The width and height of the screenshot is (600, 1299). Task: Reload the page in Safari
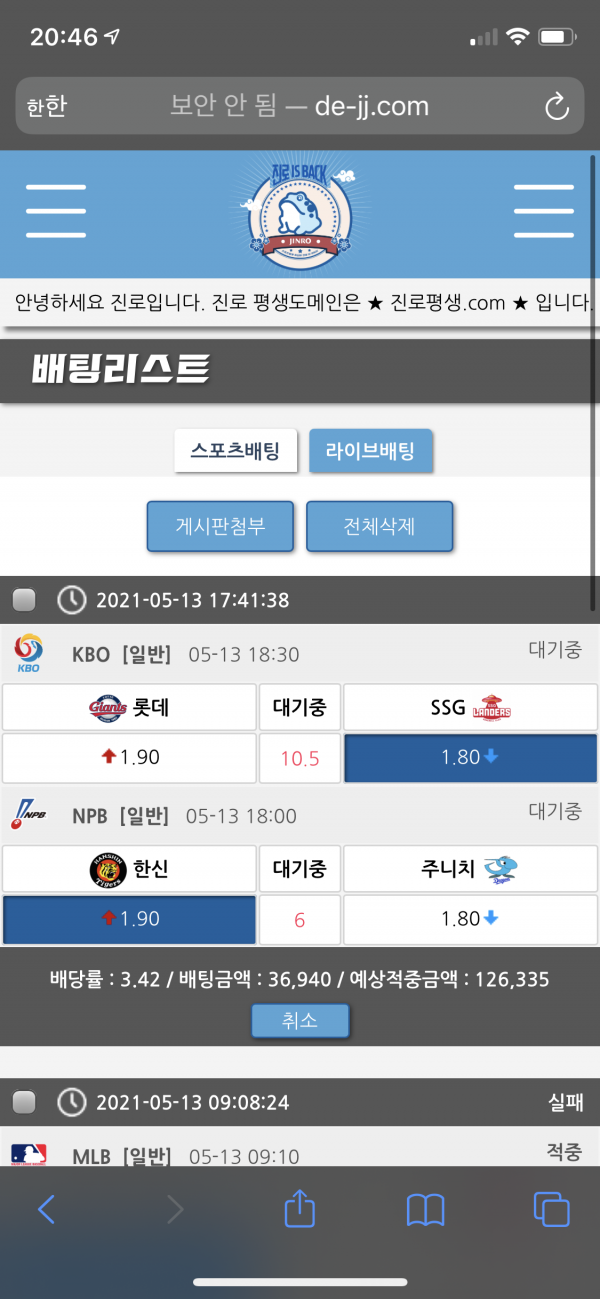pyautogui.click(x=556, y=107)
